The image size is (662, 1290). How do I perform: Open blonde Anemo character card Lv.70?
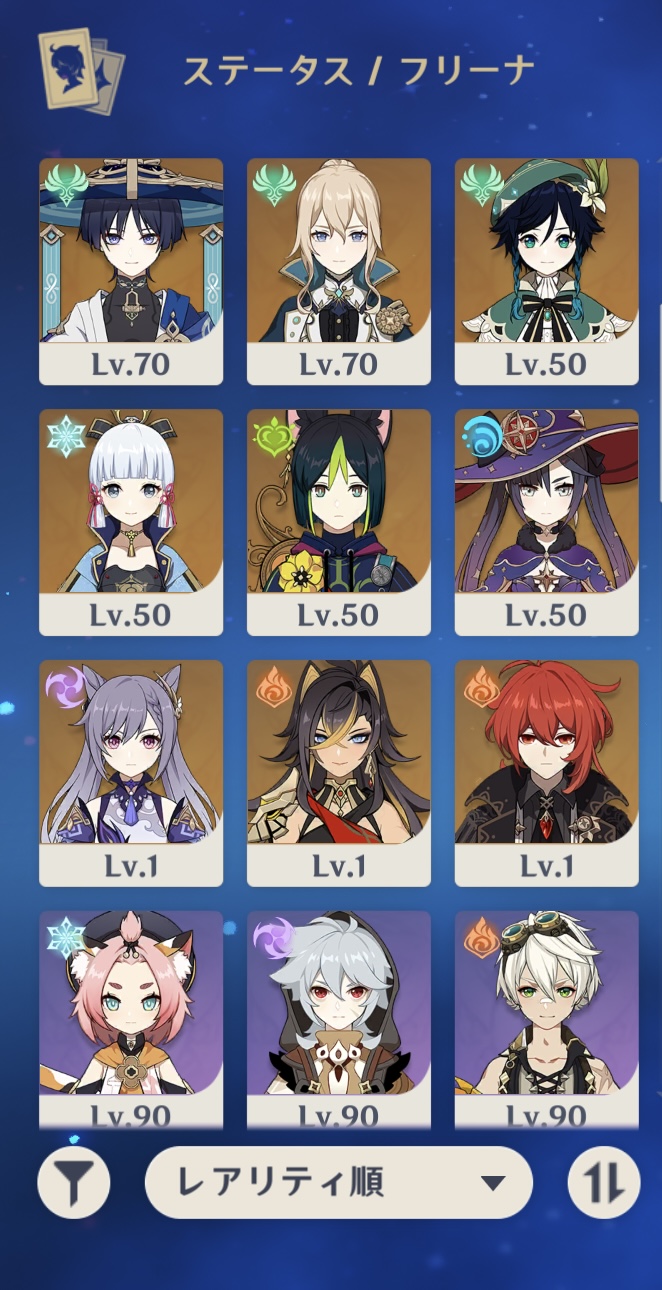point(339,270)
